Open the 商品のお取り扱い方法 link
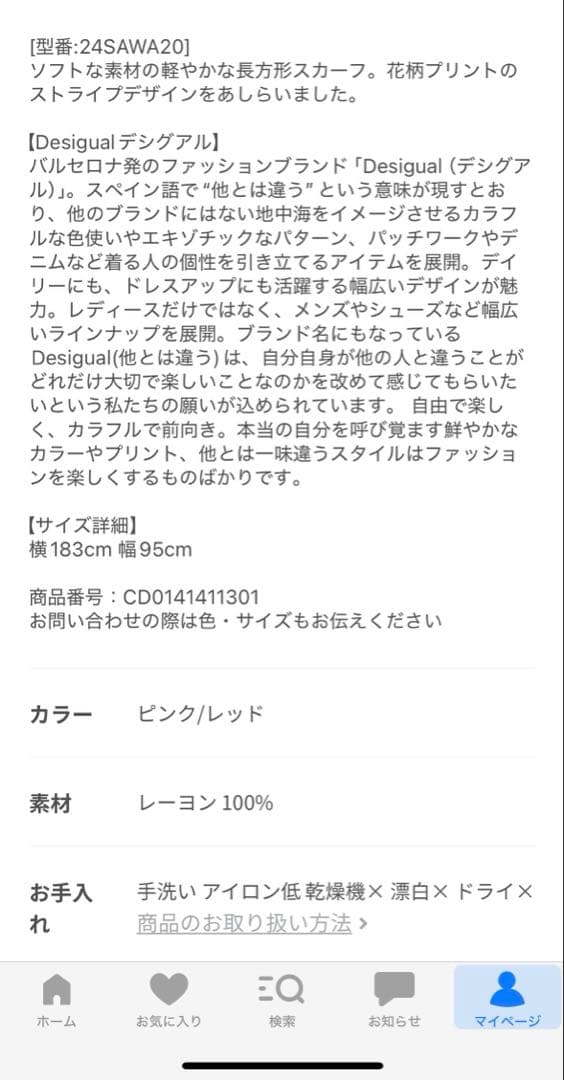This screenshot has height=1080, width=564. [252, 924]
